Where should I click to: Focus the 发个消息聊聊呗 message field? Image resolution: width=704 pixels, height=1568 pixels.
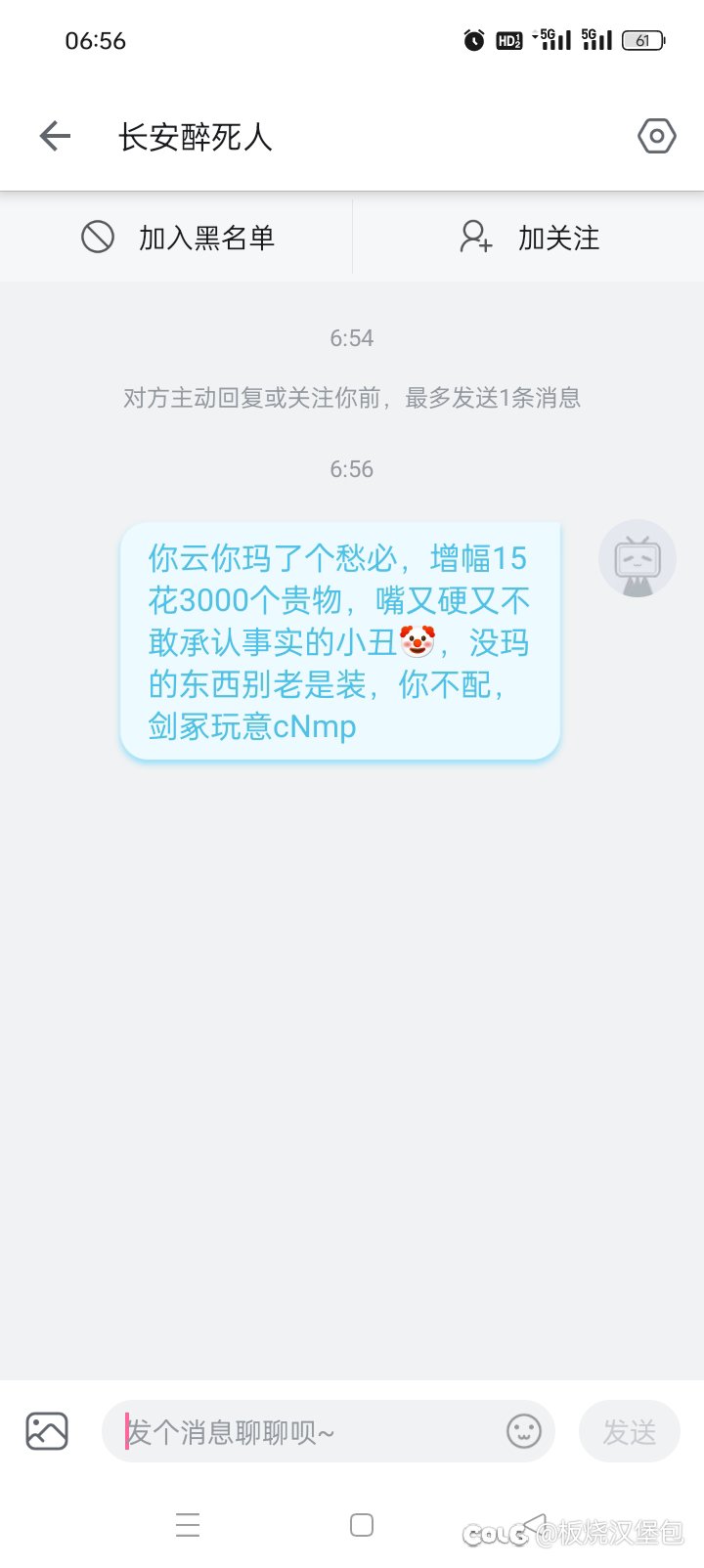tap(303, 1432)
